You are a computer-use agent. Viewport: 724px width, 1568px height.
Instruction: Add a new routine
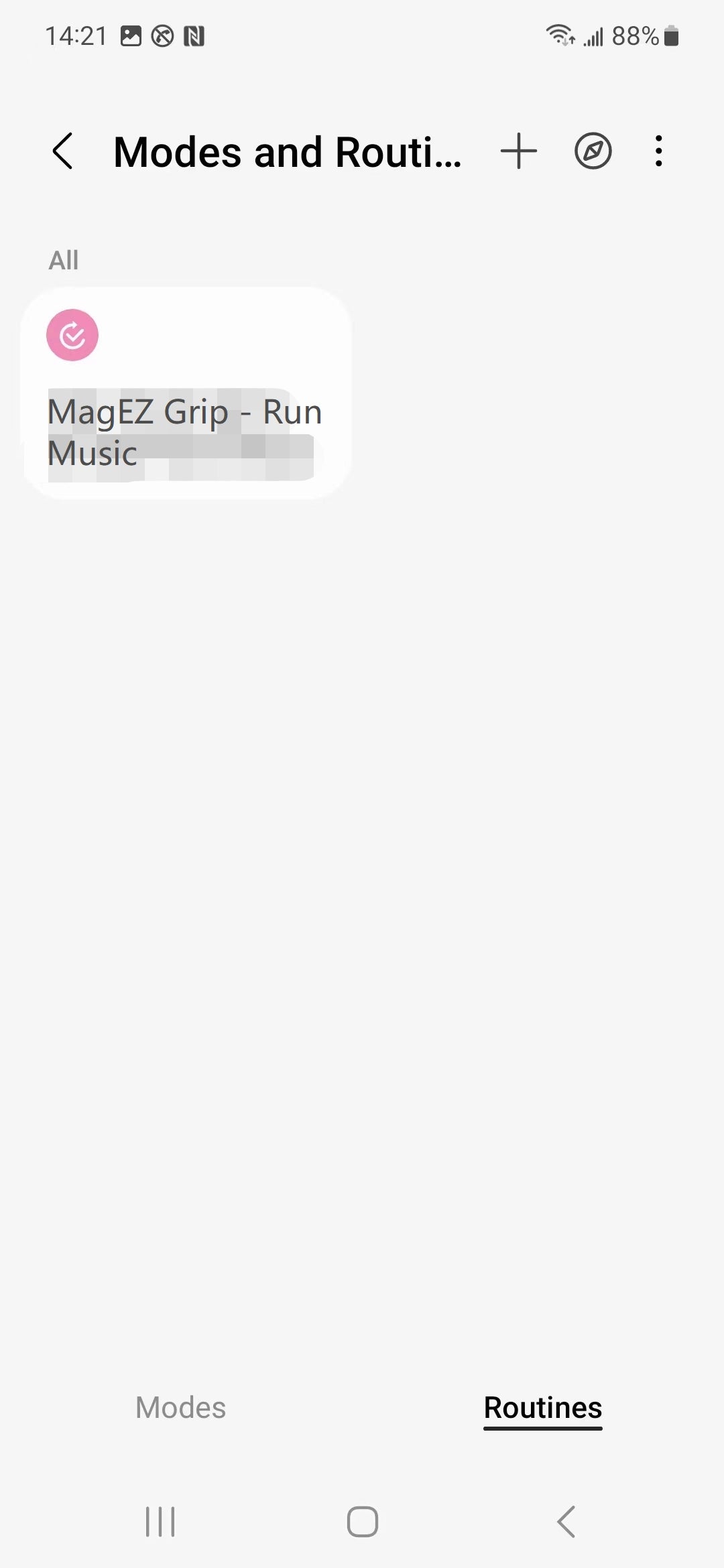(x=519, y=151)
